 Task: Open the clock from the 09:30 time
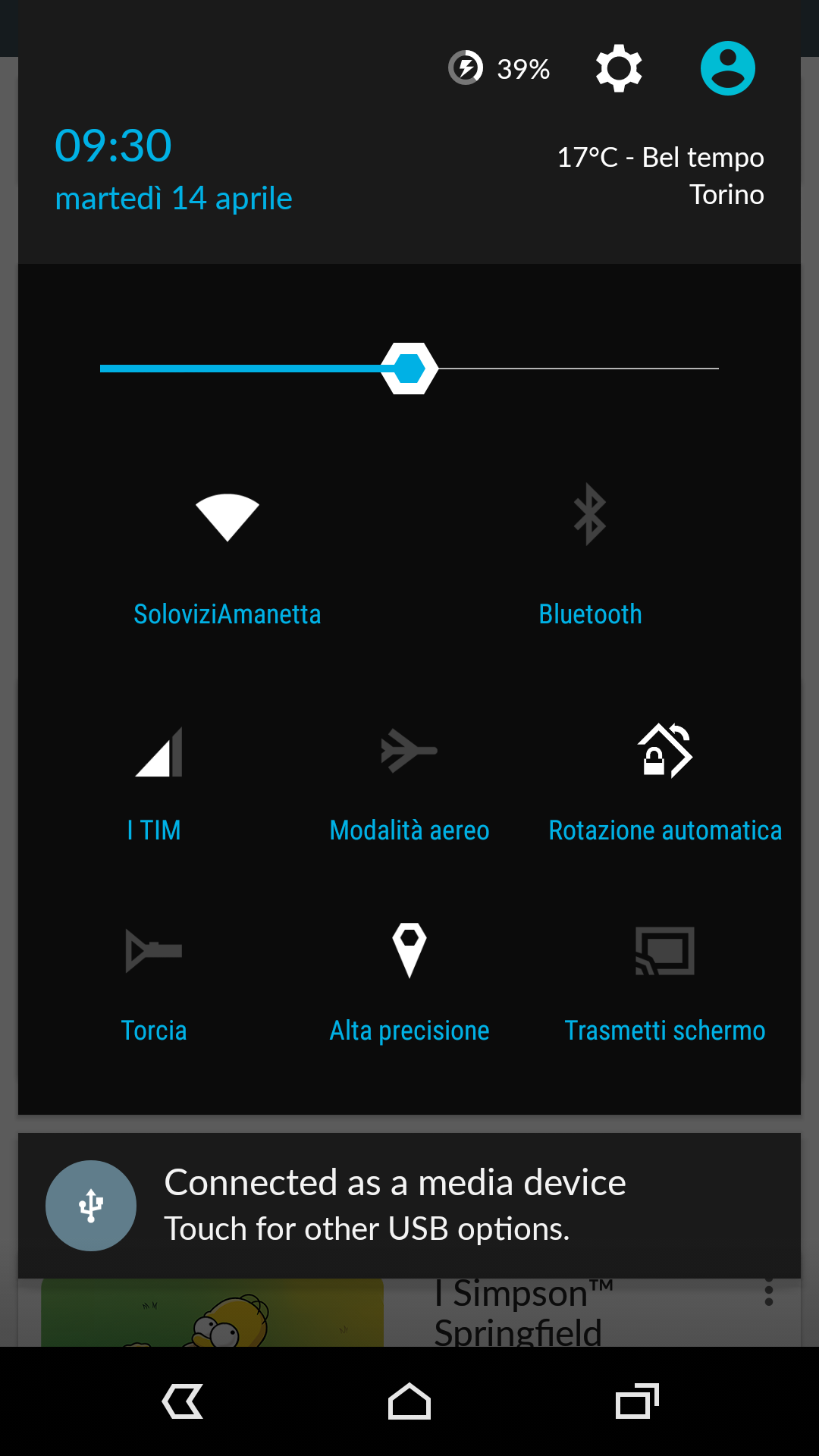(x=113, y=145)
